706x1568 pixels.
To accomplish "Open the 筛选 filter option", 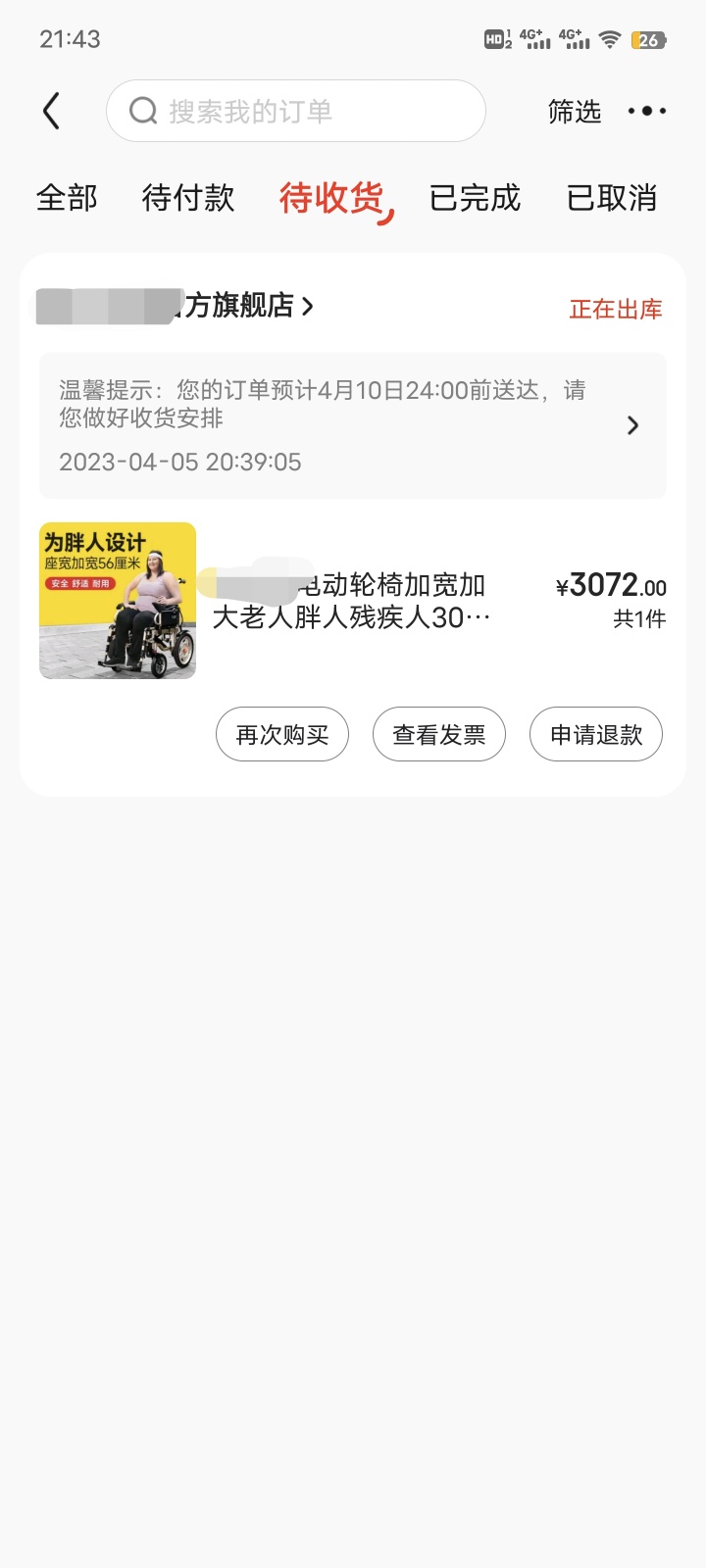I will (575, 112).
